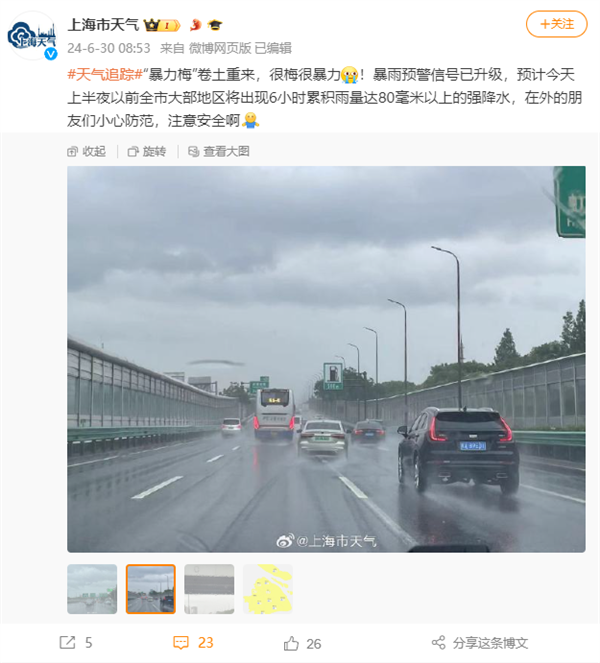The image size is (600, 663).
Task: Select the first thumbnail photo
Action: [92, 589]
